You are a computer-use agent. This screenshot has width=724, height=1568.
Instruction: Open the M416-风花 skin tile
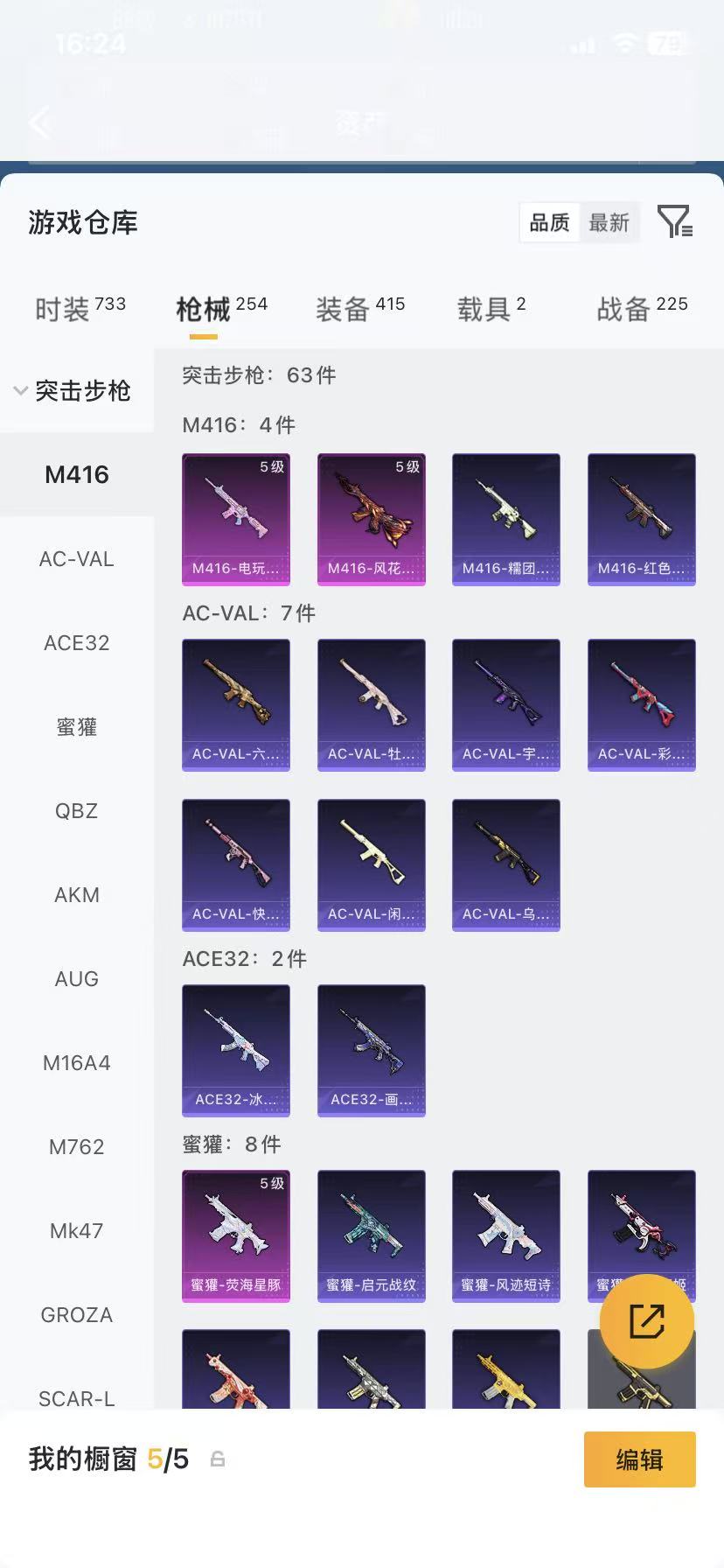coord(372,519)
